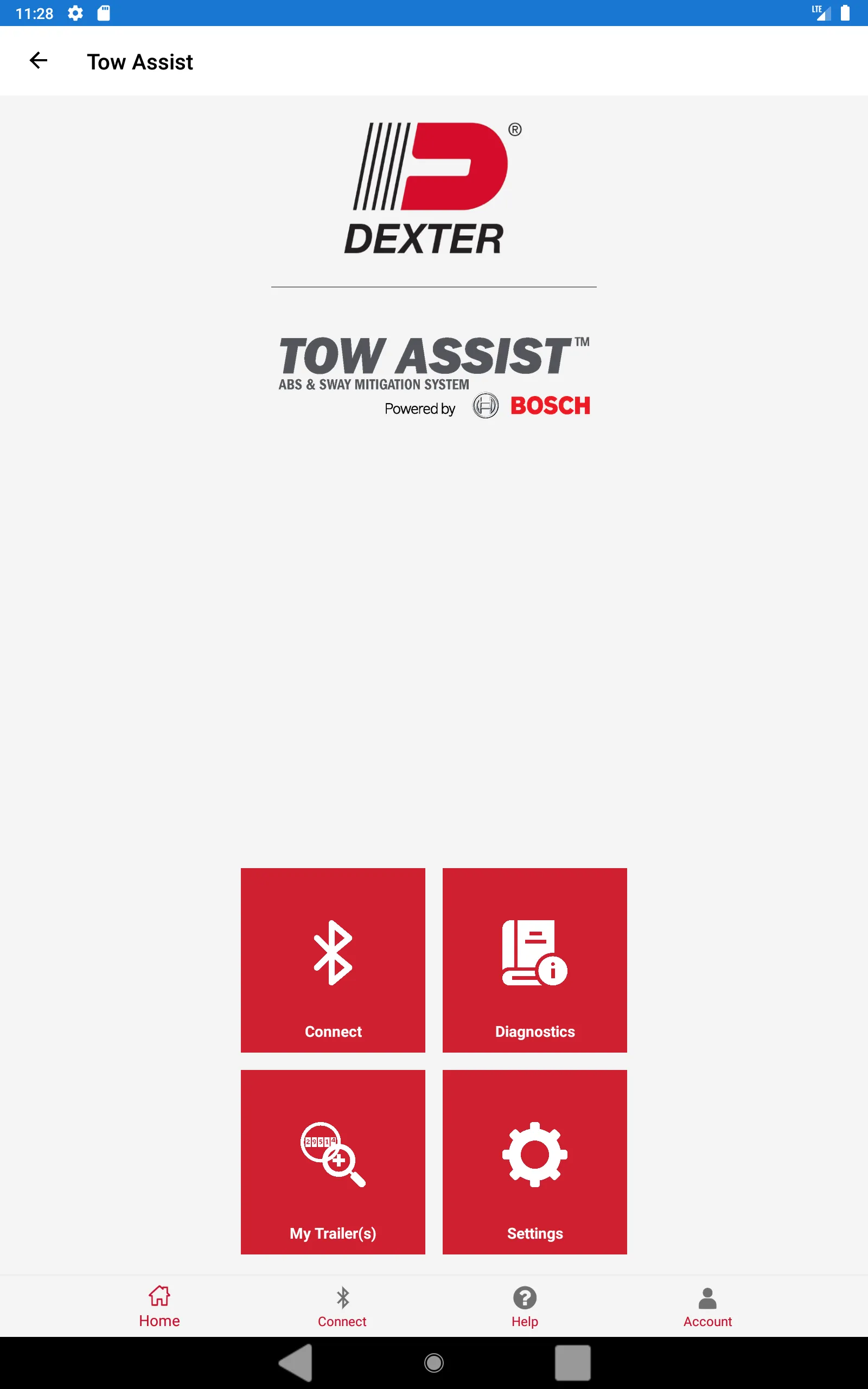This screenshot has height=1389, width=868.
Task: Open the My Trailer(s) tile
Action: [x=333, y=1161]
